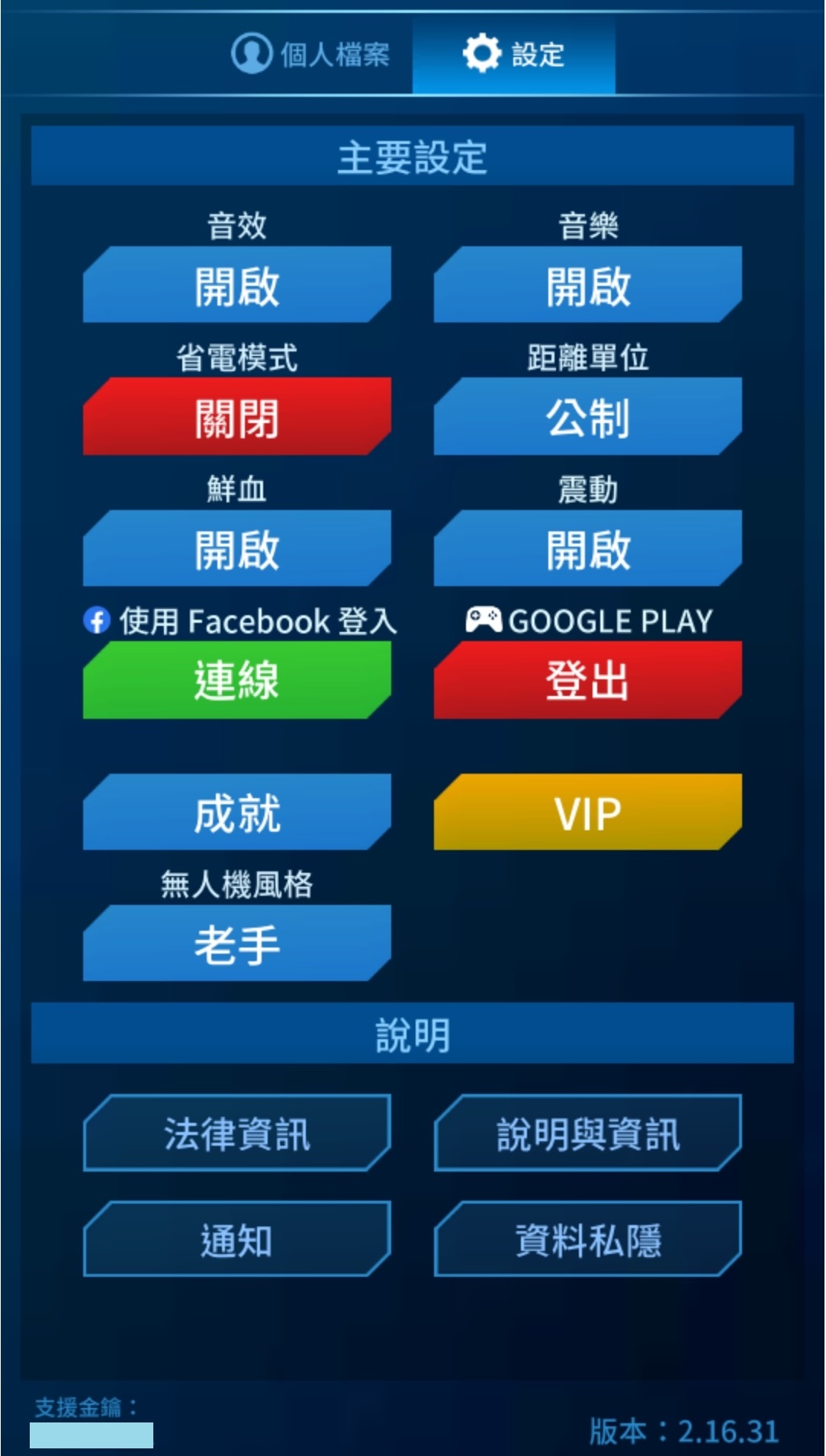Open the 通知 notifications settings

[236, 1240]
